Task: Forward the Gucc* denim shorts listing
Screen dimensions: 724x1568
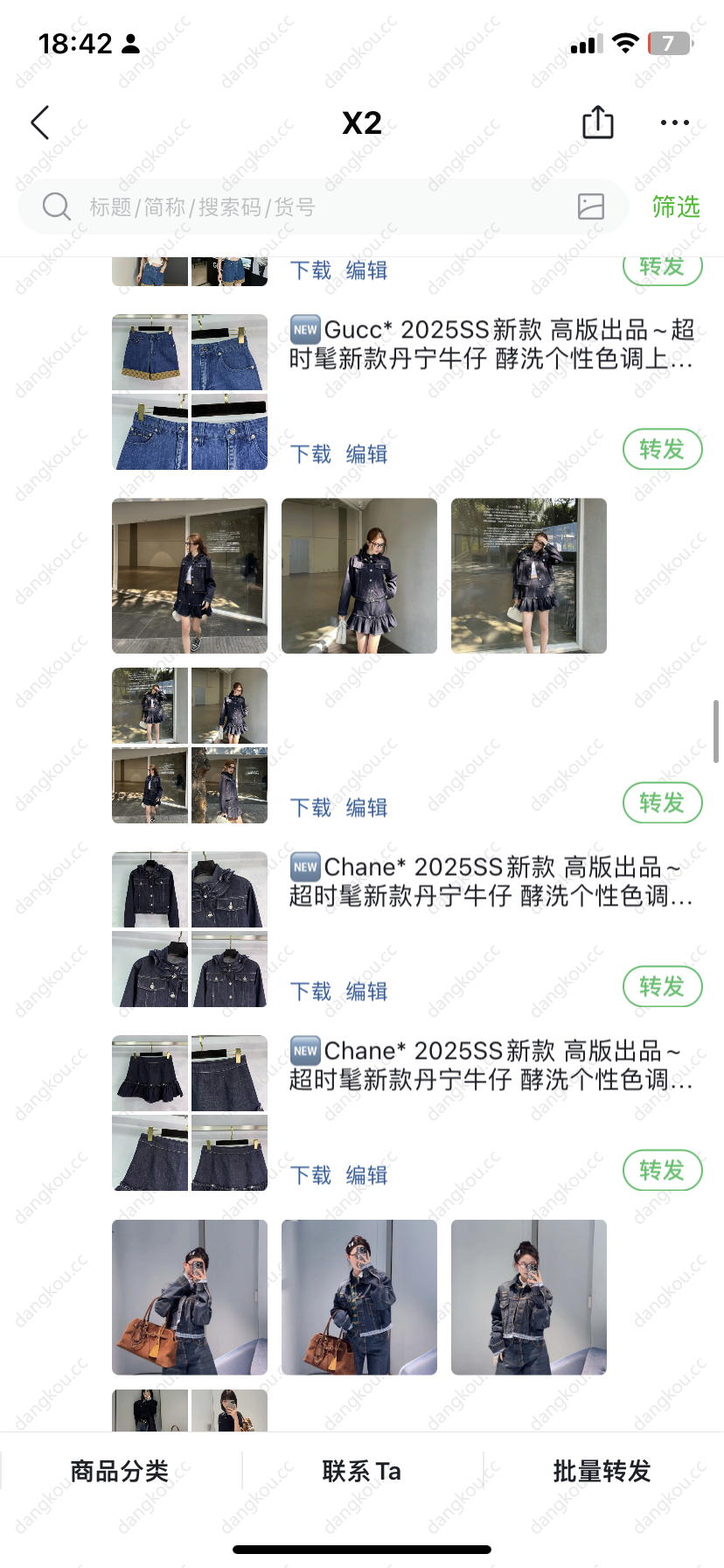Action: (x=662, y=449)
